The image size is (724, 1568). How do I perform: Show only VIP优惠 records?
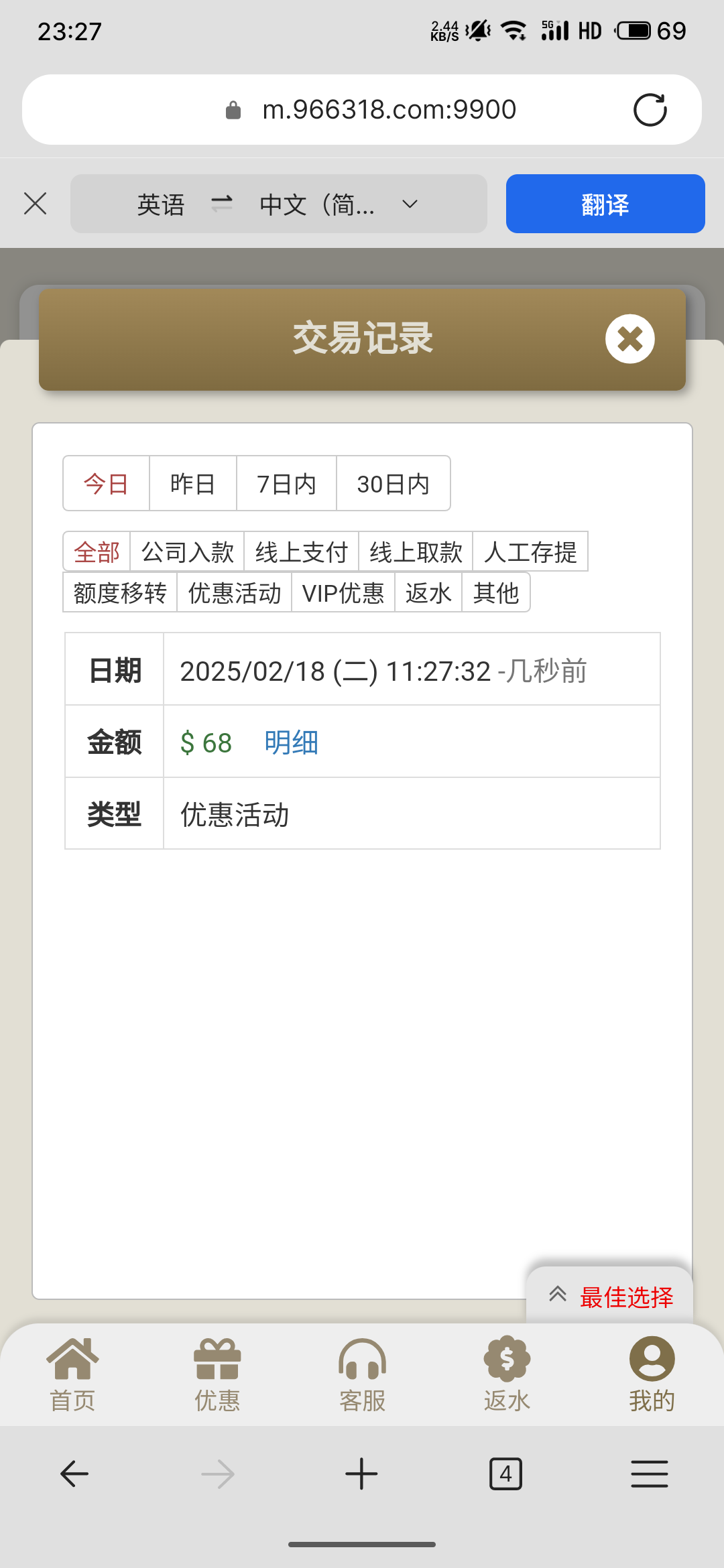[x=343, y=592]
